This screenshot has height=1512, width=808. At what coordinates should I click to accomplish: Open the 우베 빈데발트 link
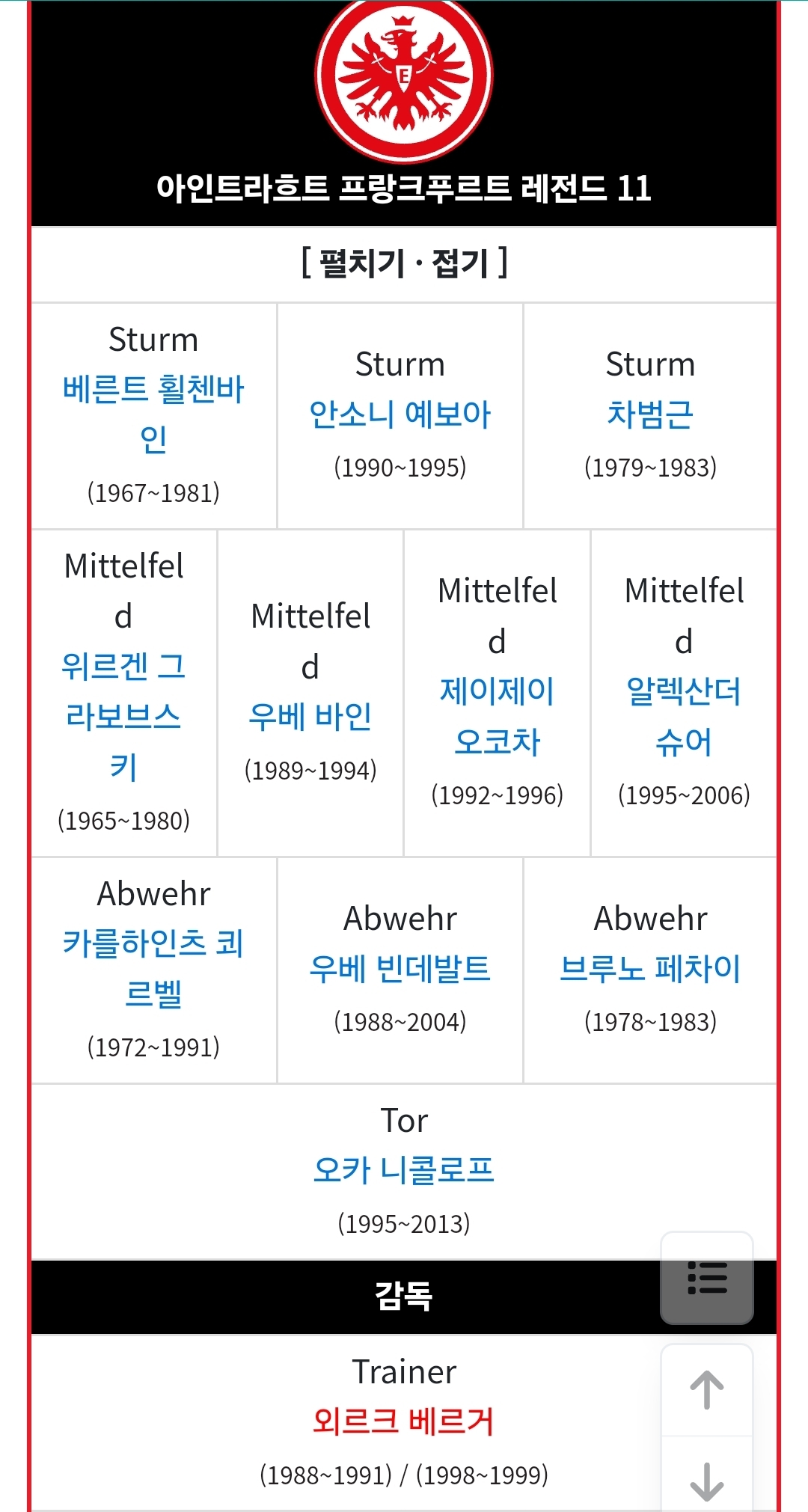click(x=400, y=969)
